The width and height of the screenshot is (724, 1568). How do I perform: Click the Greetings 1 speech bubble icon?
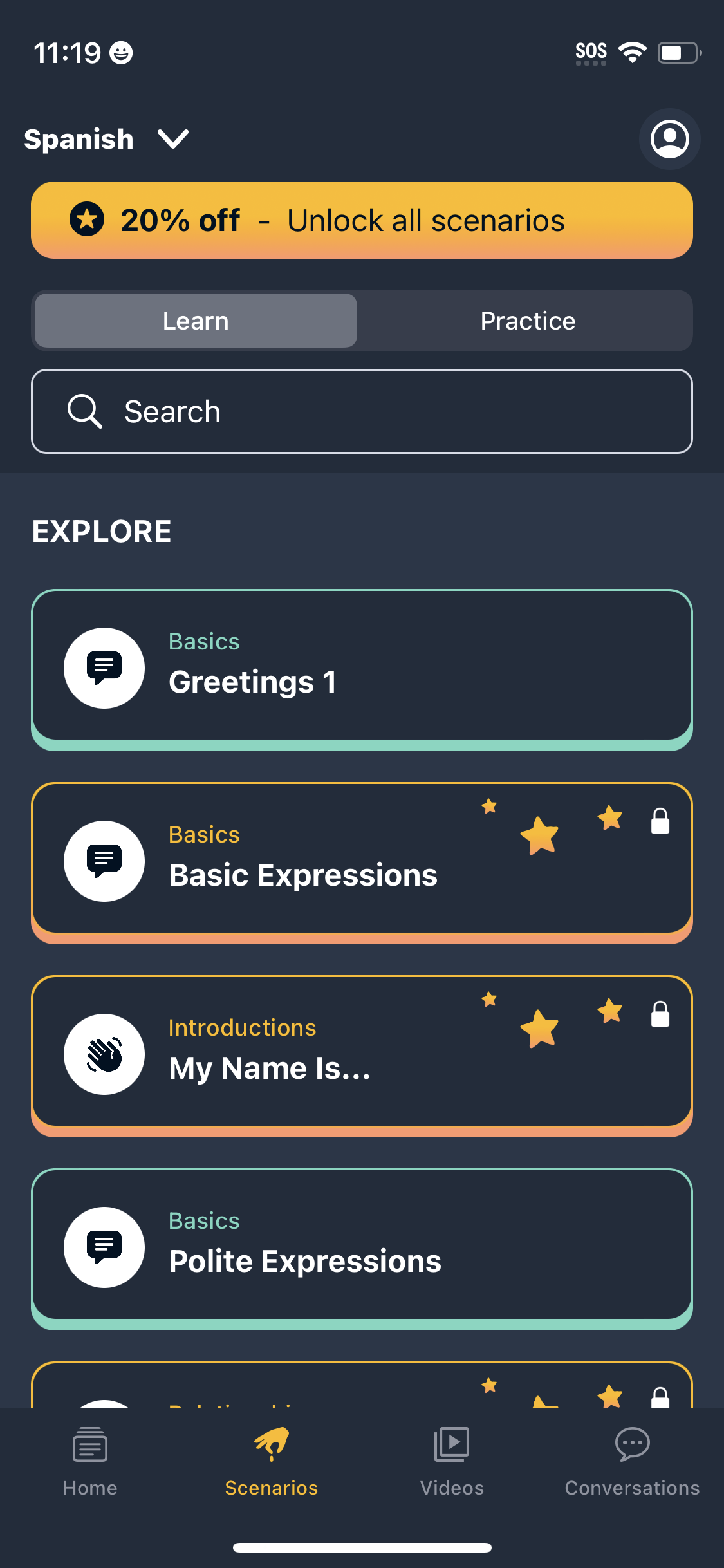104,667
